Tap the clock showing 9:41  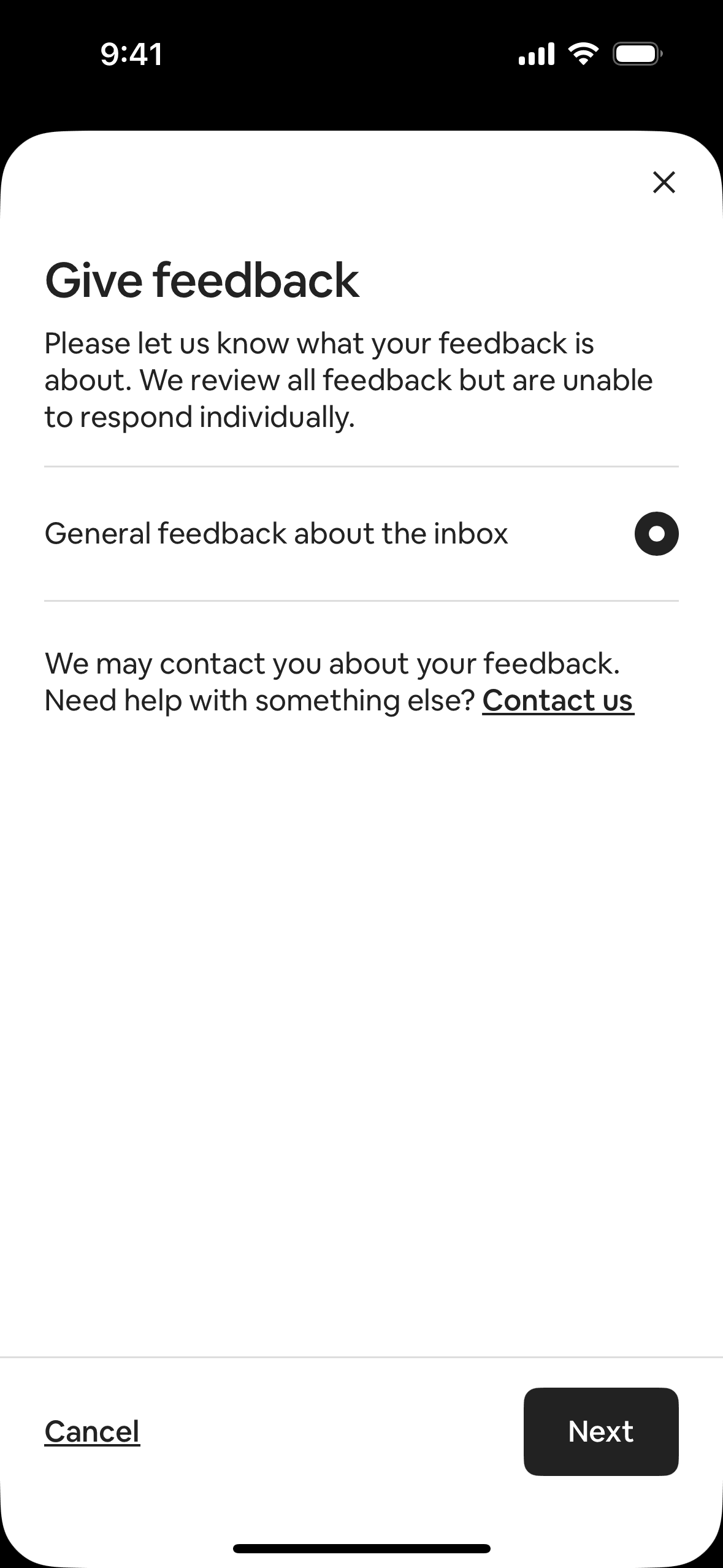point(131,55)
